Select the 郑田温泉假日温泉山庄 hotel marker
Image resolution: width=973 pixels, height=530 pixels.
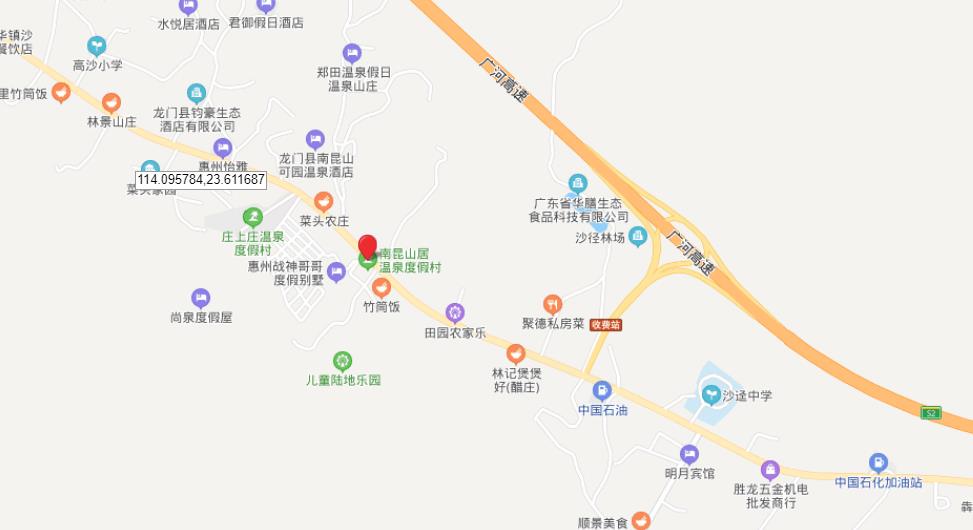click(352, 53)
